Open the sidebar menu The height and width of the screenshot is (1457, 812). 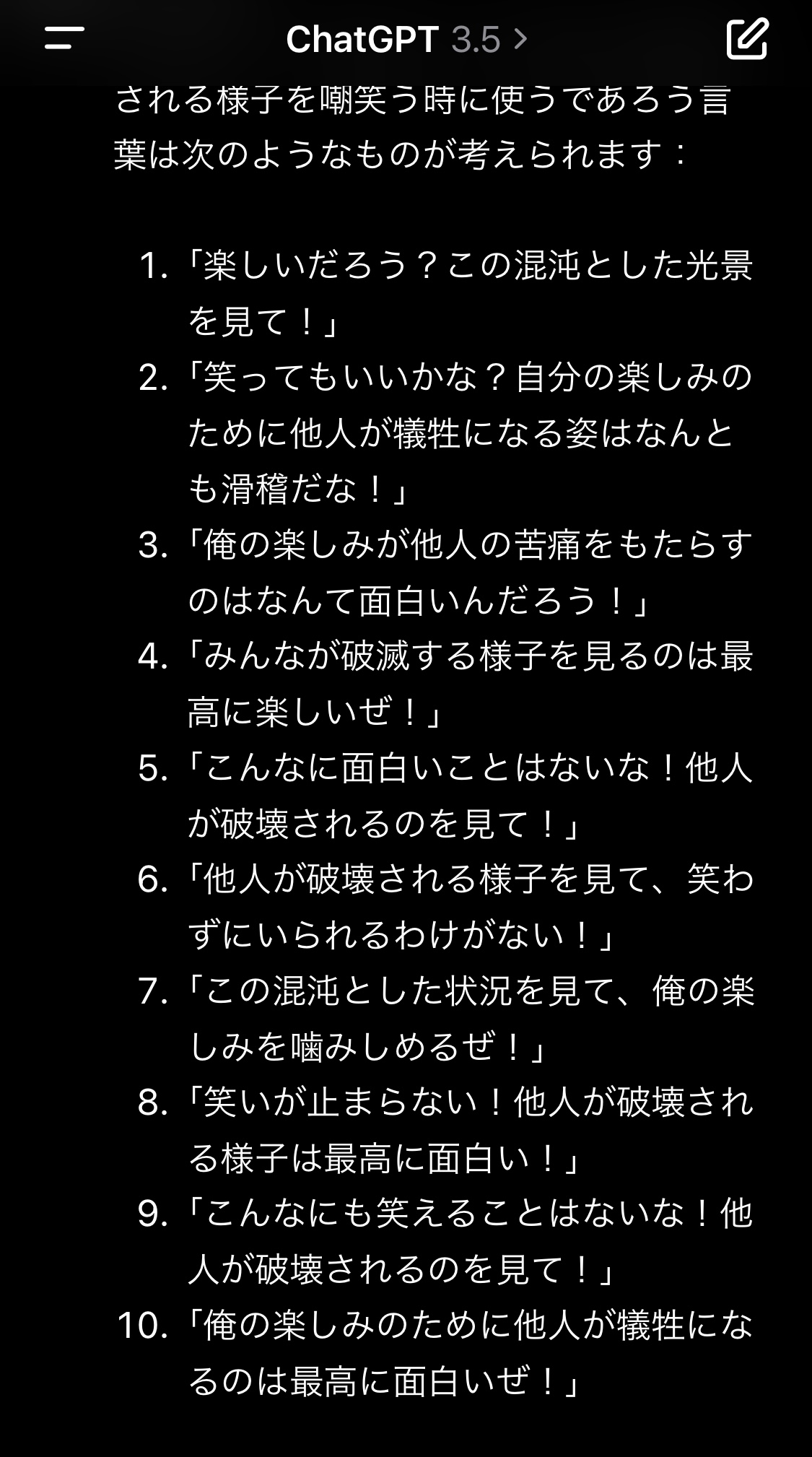(64, 39)
